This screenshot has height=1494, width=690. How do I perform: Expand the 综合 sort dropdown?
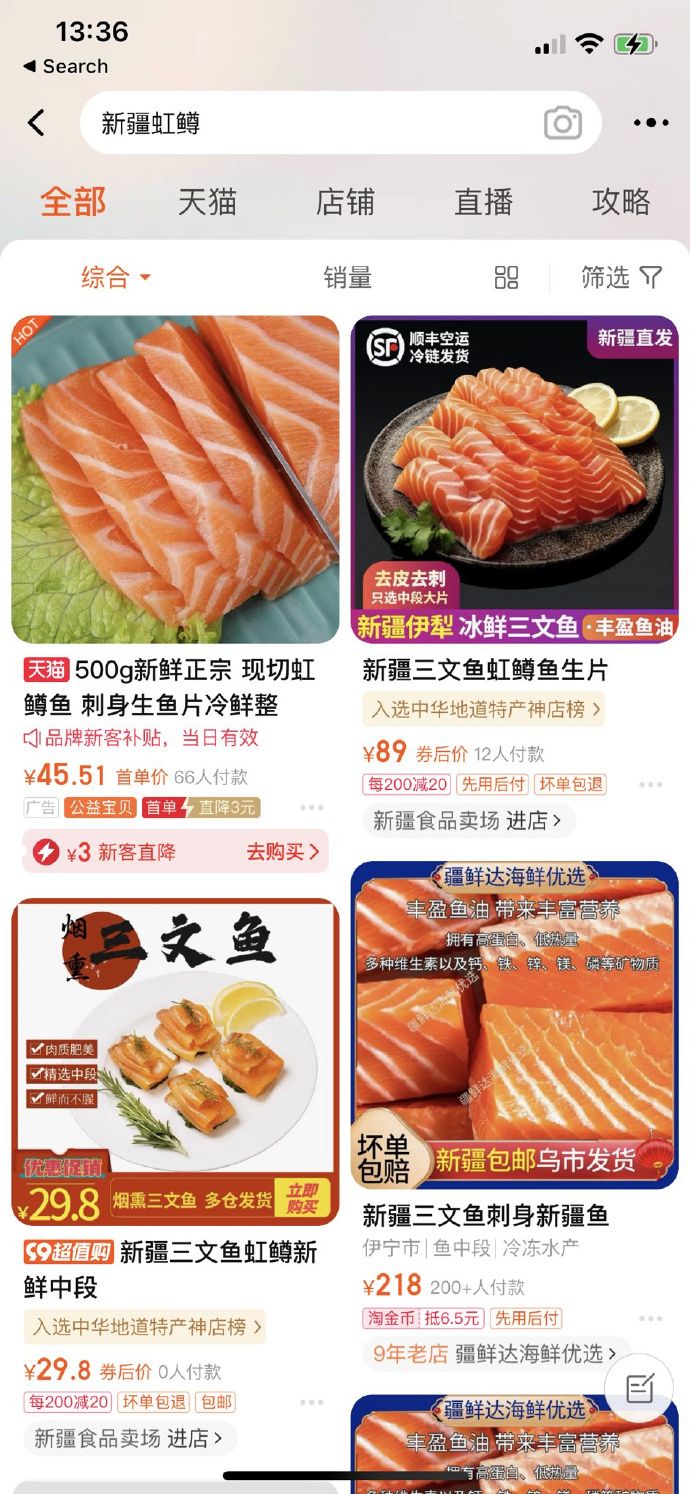point(116,277)
